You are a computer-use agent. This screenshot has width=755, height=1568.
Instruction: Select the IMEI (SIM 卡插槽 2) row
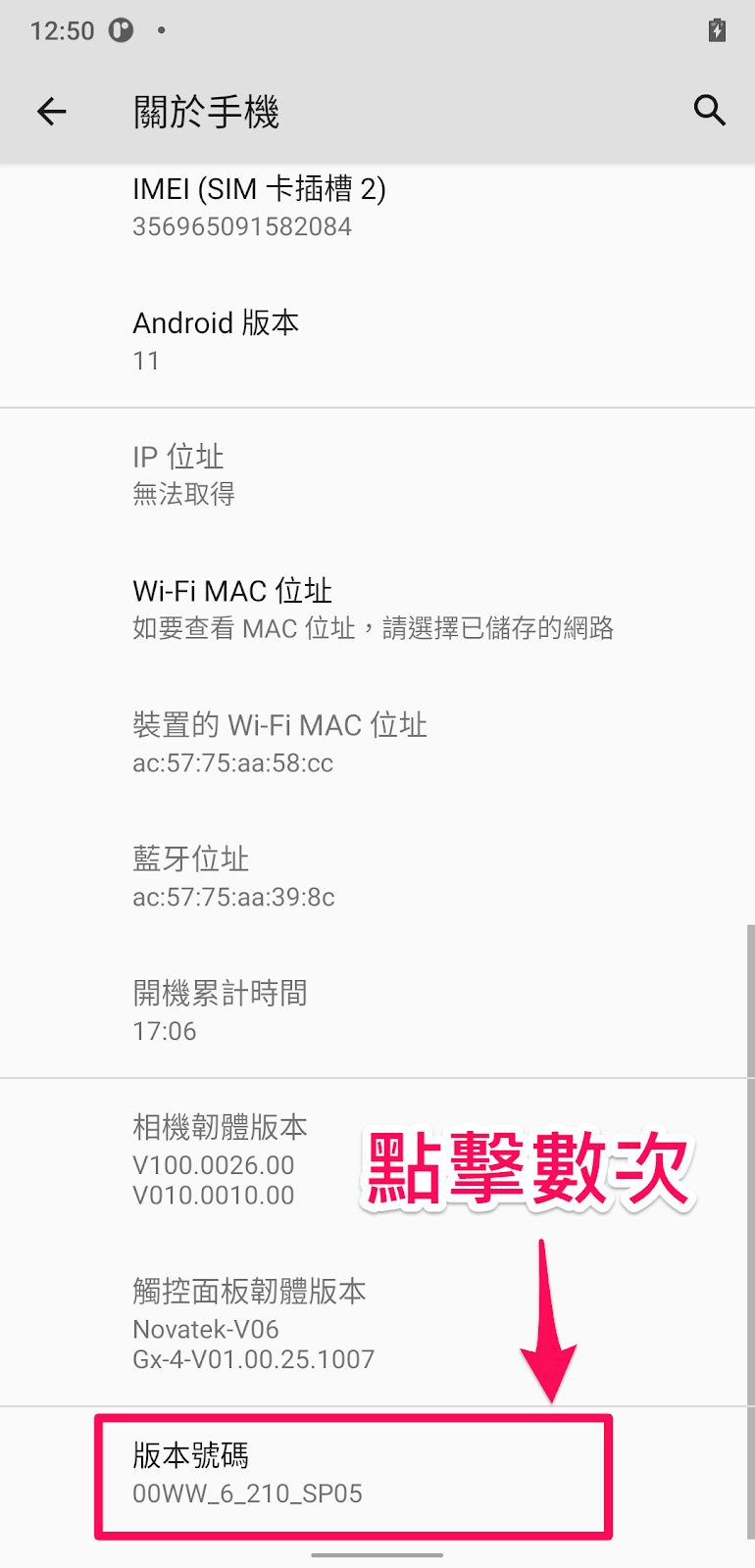[x=377, y=206]
